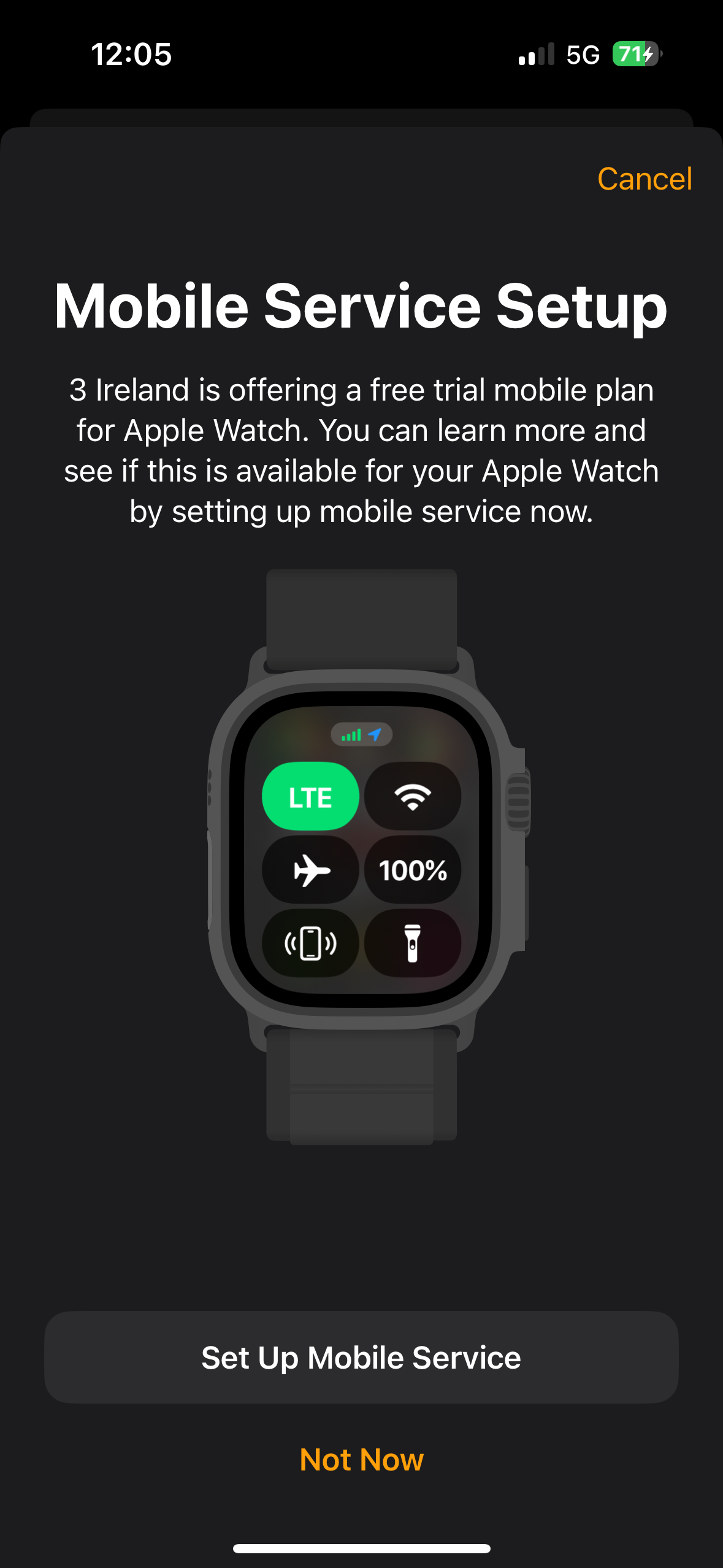The width and height of the screenshot is (723, 1568).
Task: Tap Set Up Mobile Service
Action: 361,1357
